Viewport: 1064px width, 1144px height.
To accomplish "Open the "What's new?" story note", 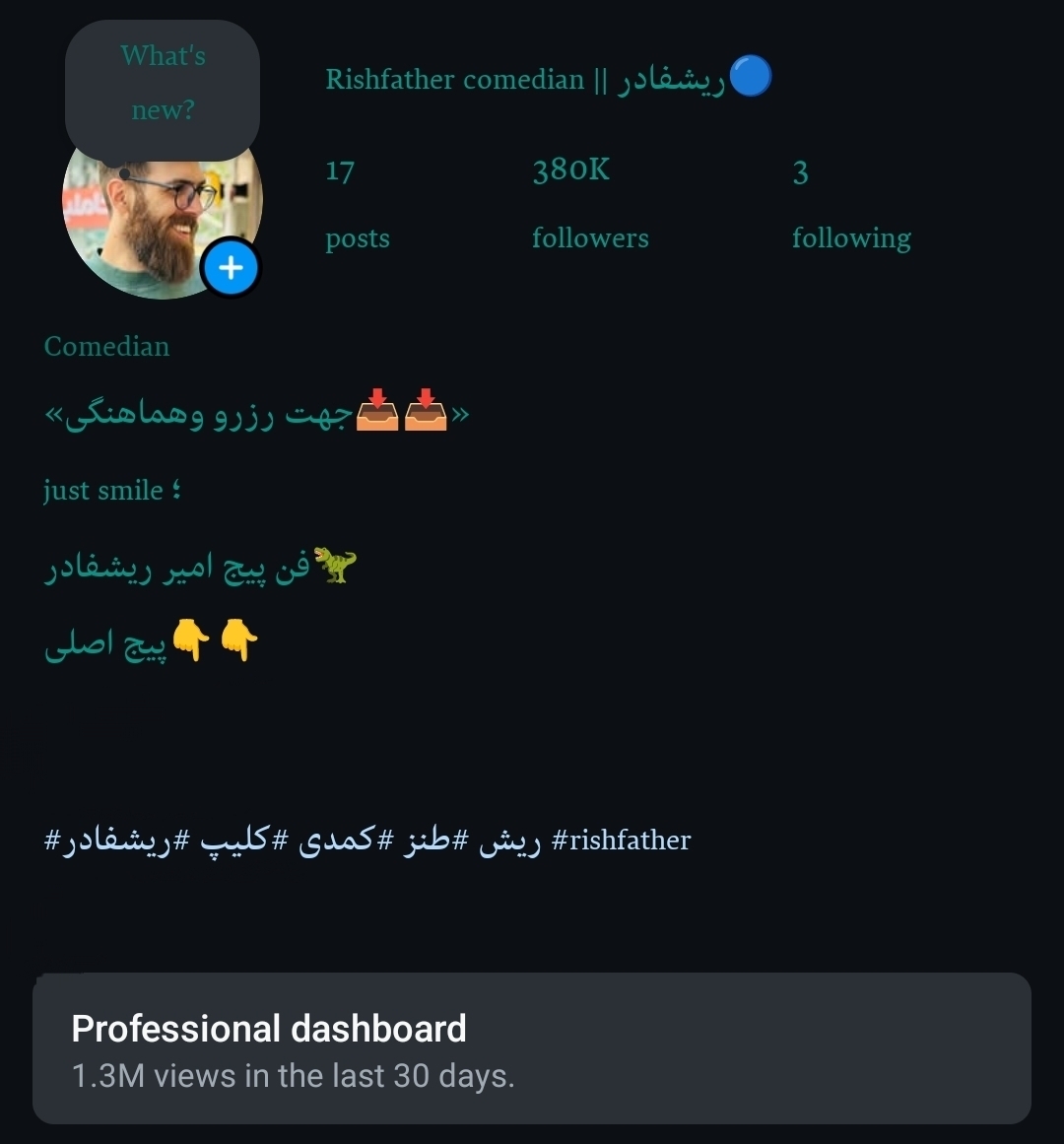I will click(163, 84).
